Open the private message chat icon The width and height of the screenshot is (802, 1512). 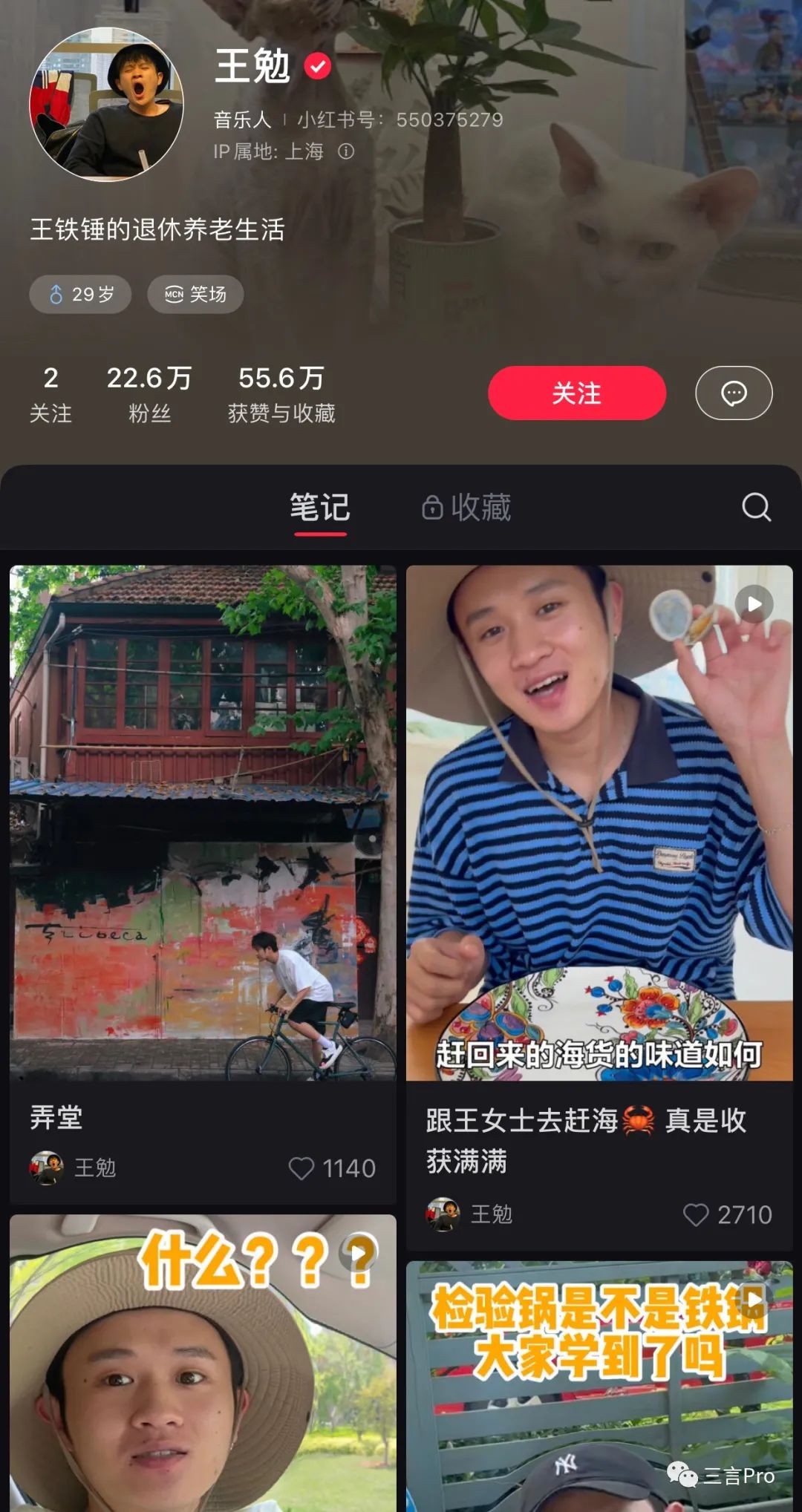point(733,393)
